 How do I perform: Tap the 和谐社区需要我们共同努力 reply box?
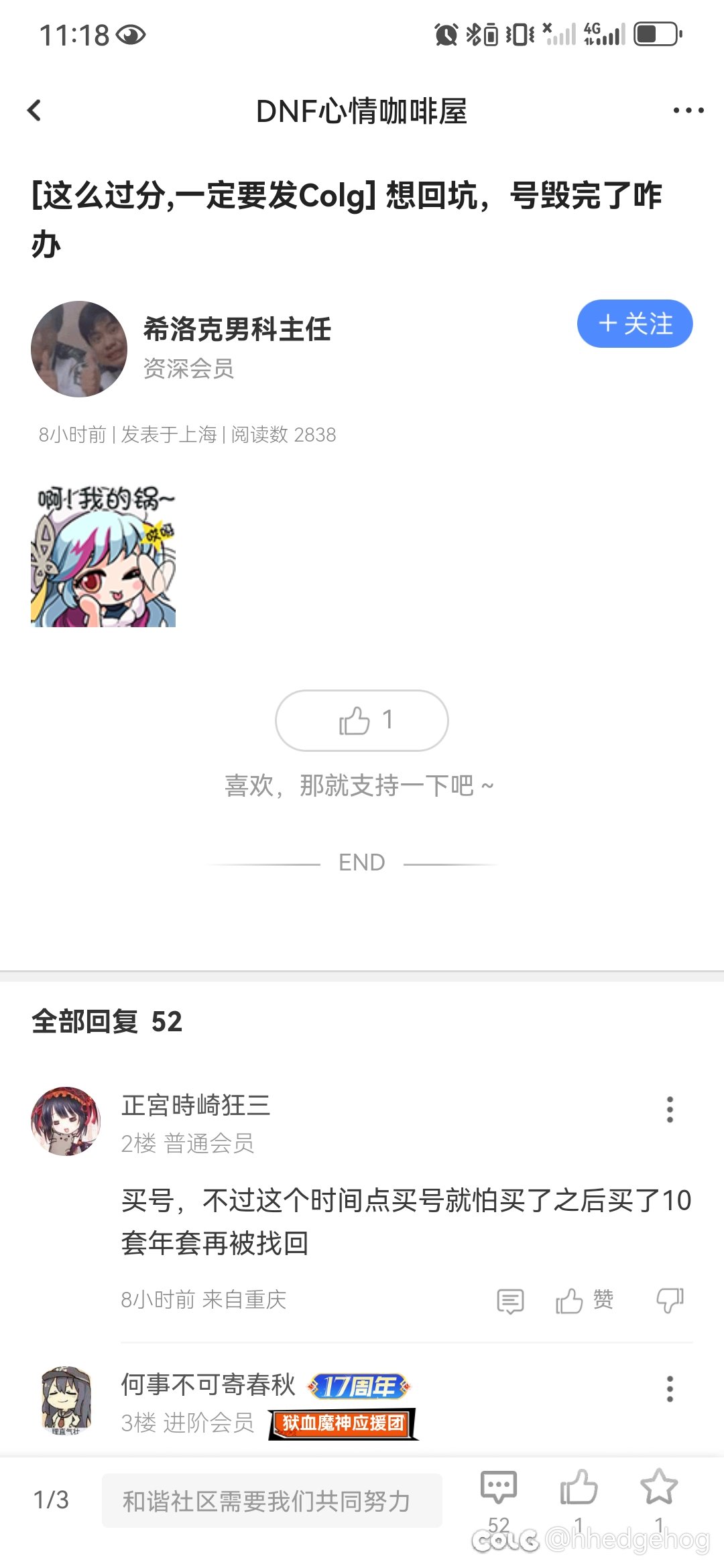pos(271,1500)
